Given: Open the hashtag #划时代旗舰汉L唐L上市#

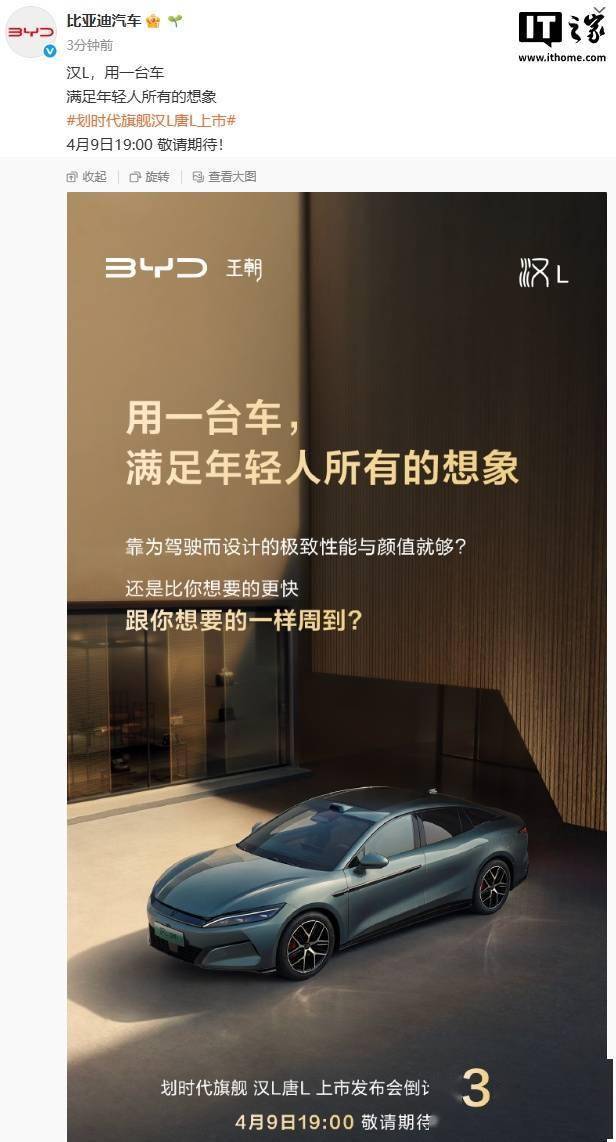Looking at the screenshot, I should tap(151, 121).
